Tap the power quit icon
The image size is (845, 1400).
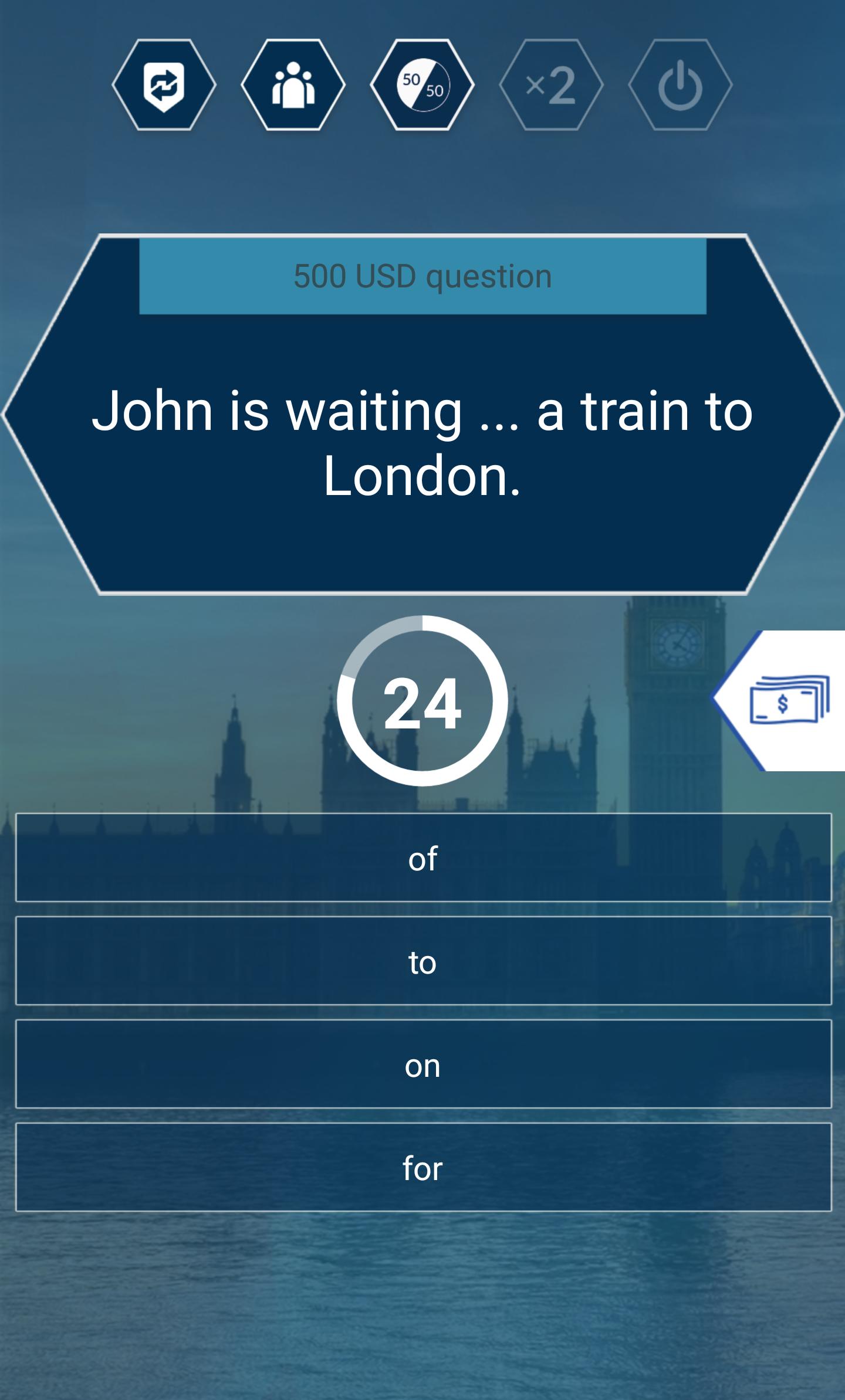[680, 86]
